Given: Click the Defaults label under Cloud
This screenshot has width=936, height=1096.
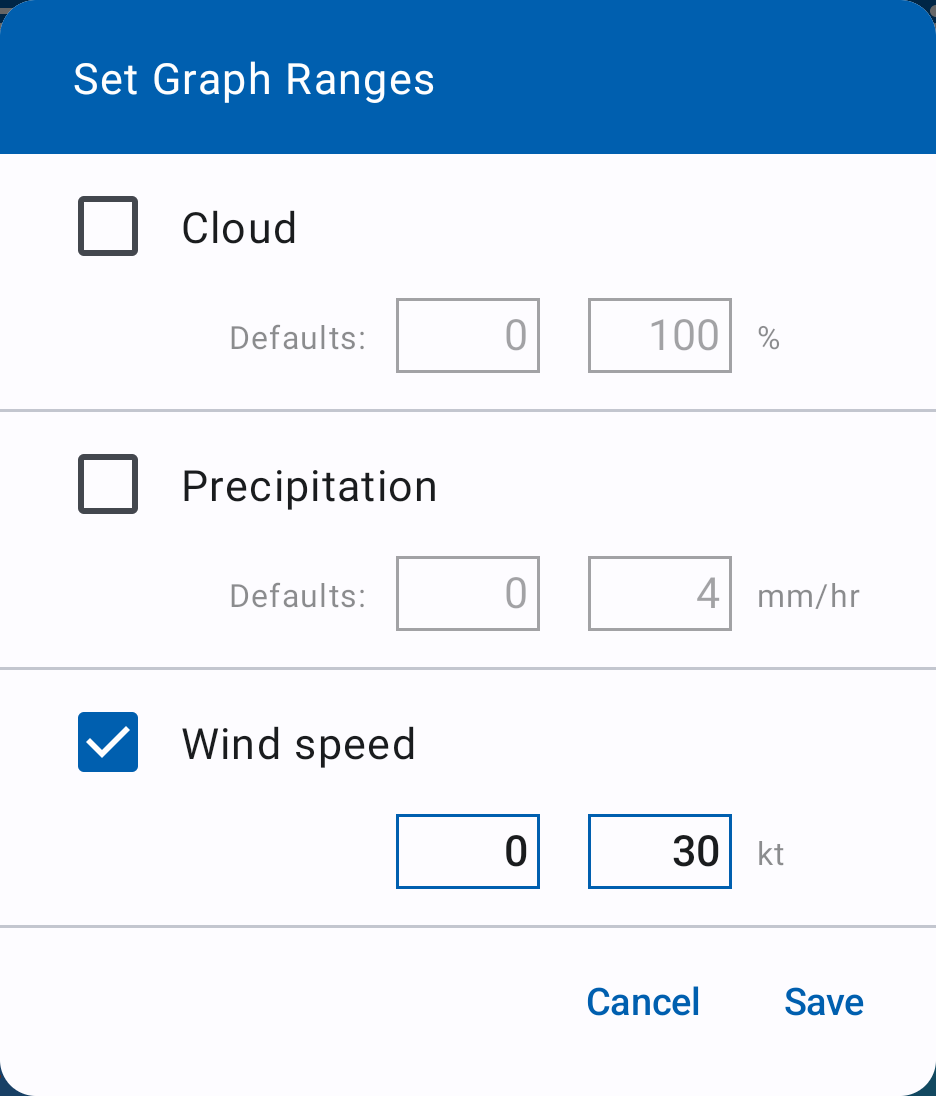Looking at the screenshot, I should pos(296,338).
